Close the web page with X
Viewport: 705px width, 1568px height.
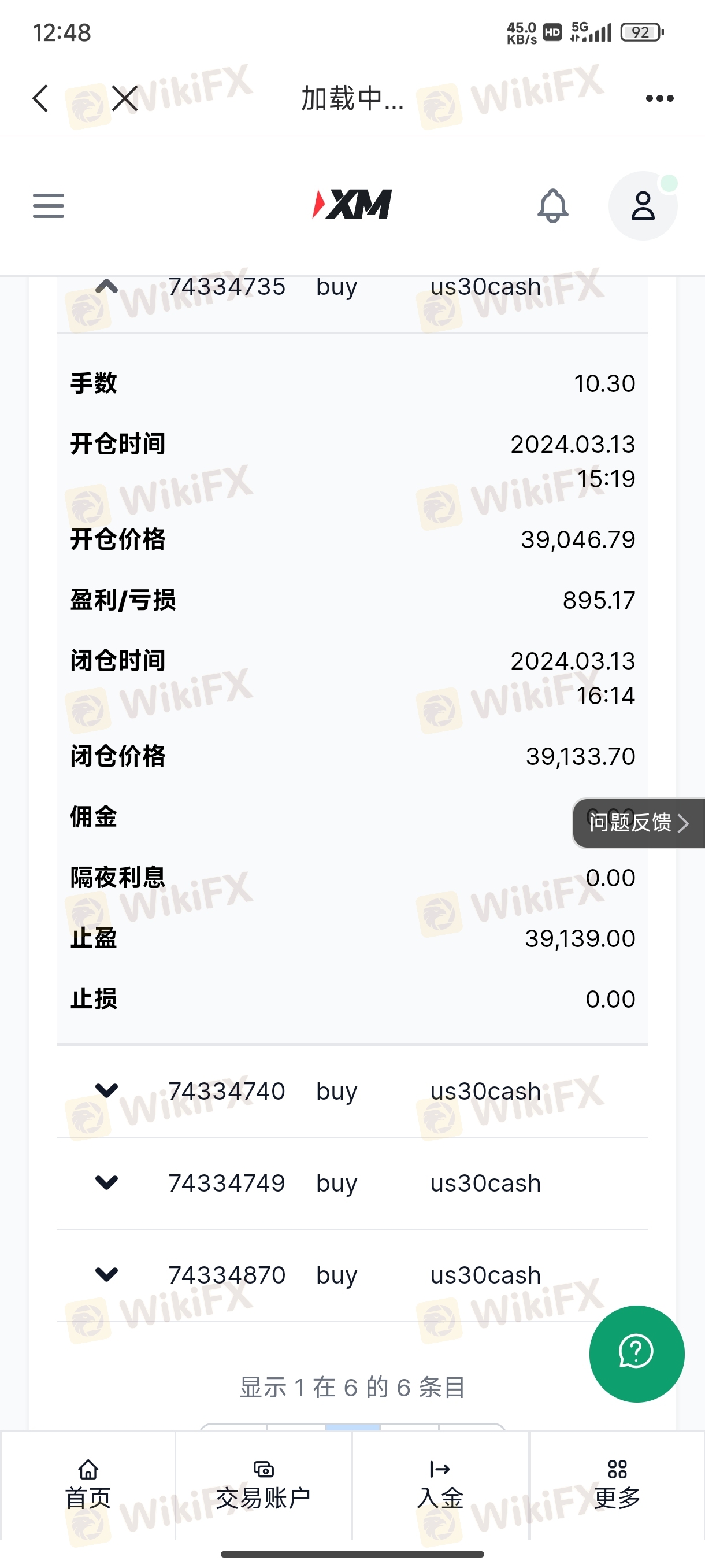point(125,98)
